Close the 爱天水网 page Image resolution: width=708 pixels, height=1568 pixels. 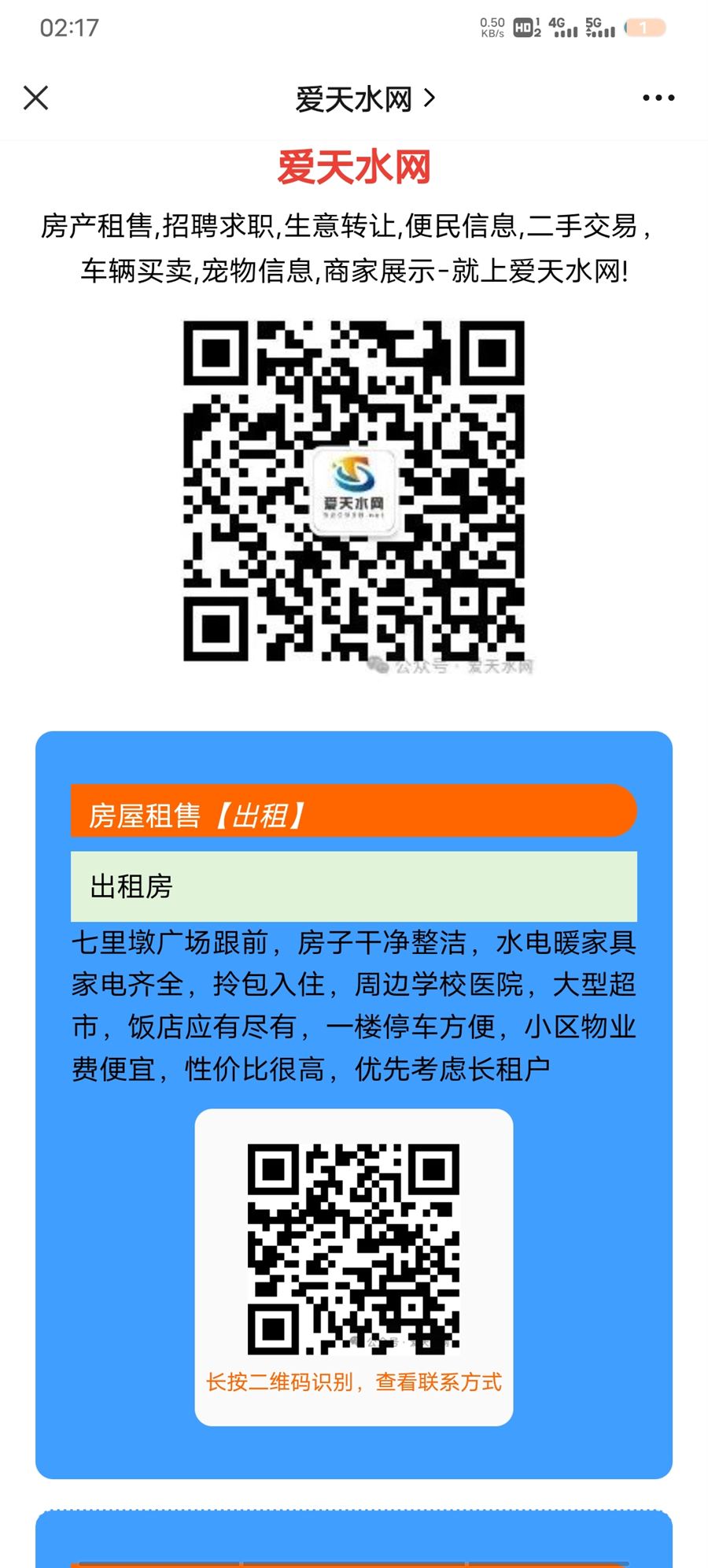[36, 98]
